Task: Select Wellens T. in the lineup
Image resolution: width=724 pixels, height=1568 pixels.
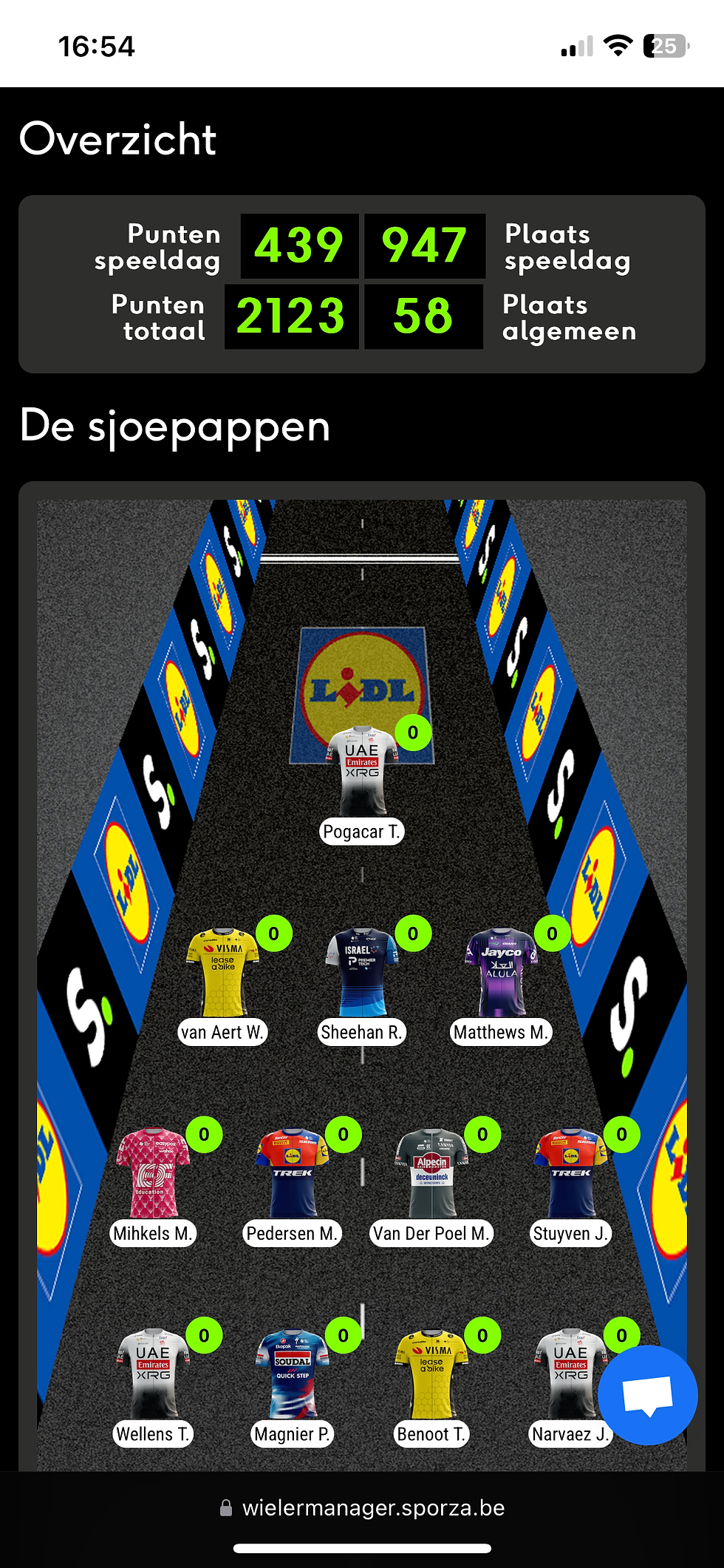Action: (153, 1375)
